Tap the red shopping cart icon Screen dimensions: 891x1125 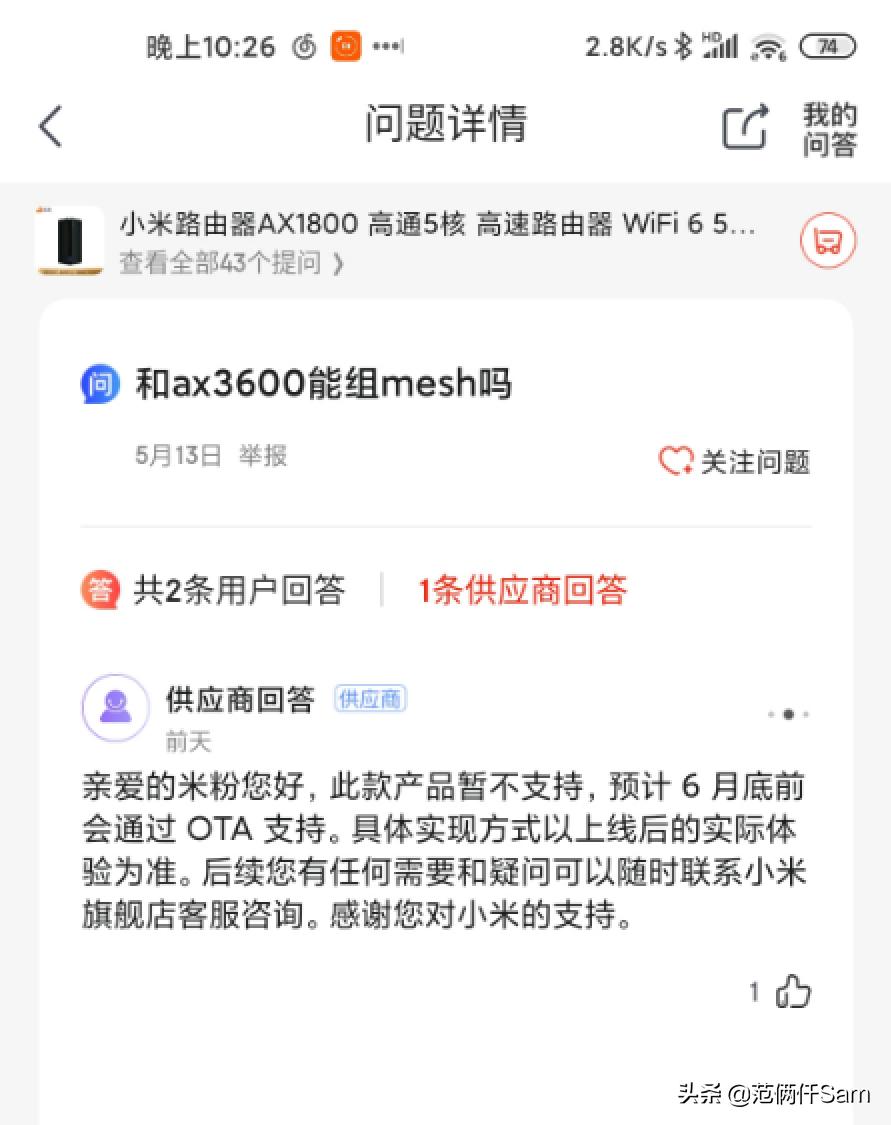pyautogui.click(x=828, y=241)
